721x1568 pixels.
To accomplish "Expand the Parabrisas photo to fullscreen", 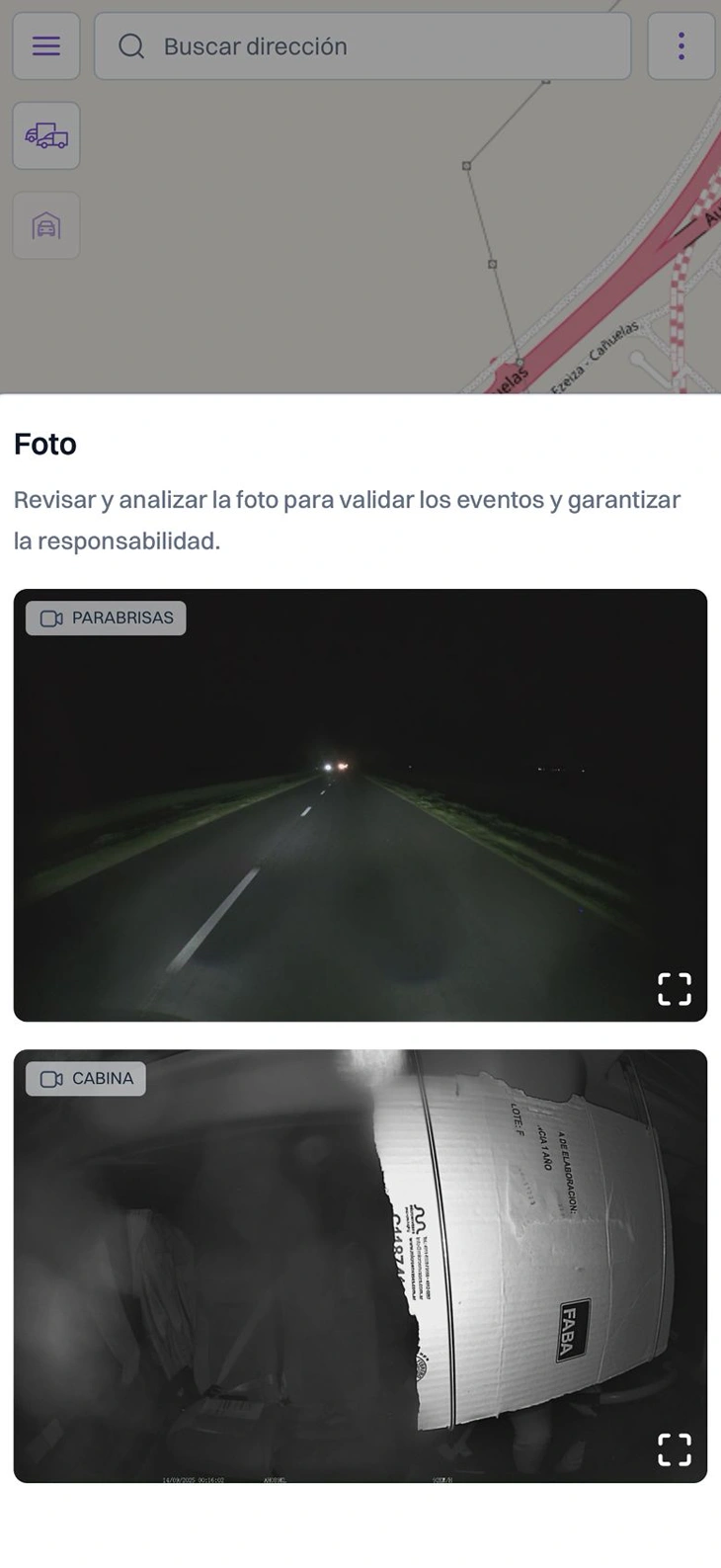I will 674,988.
